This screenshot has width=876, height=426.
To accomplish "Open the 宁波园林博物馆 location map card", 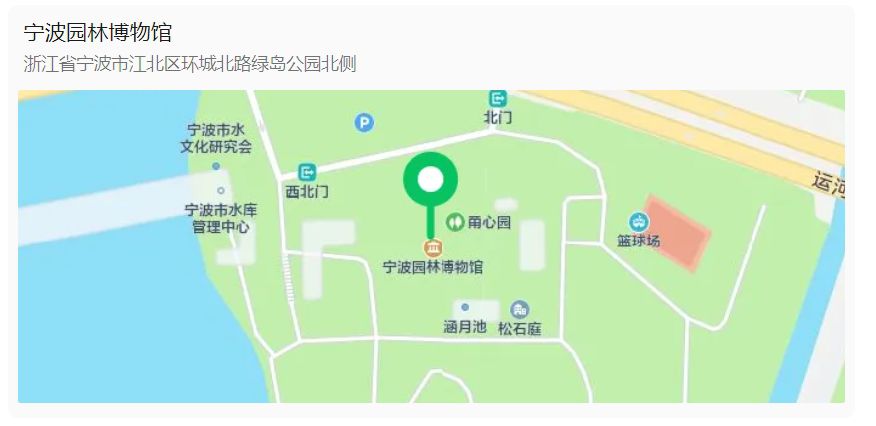I will tap(431, 246).
